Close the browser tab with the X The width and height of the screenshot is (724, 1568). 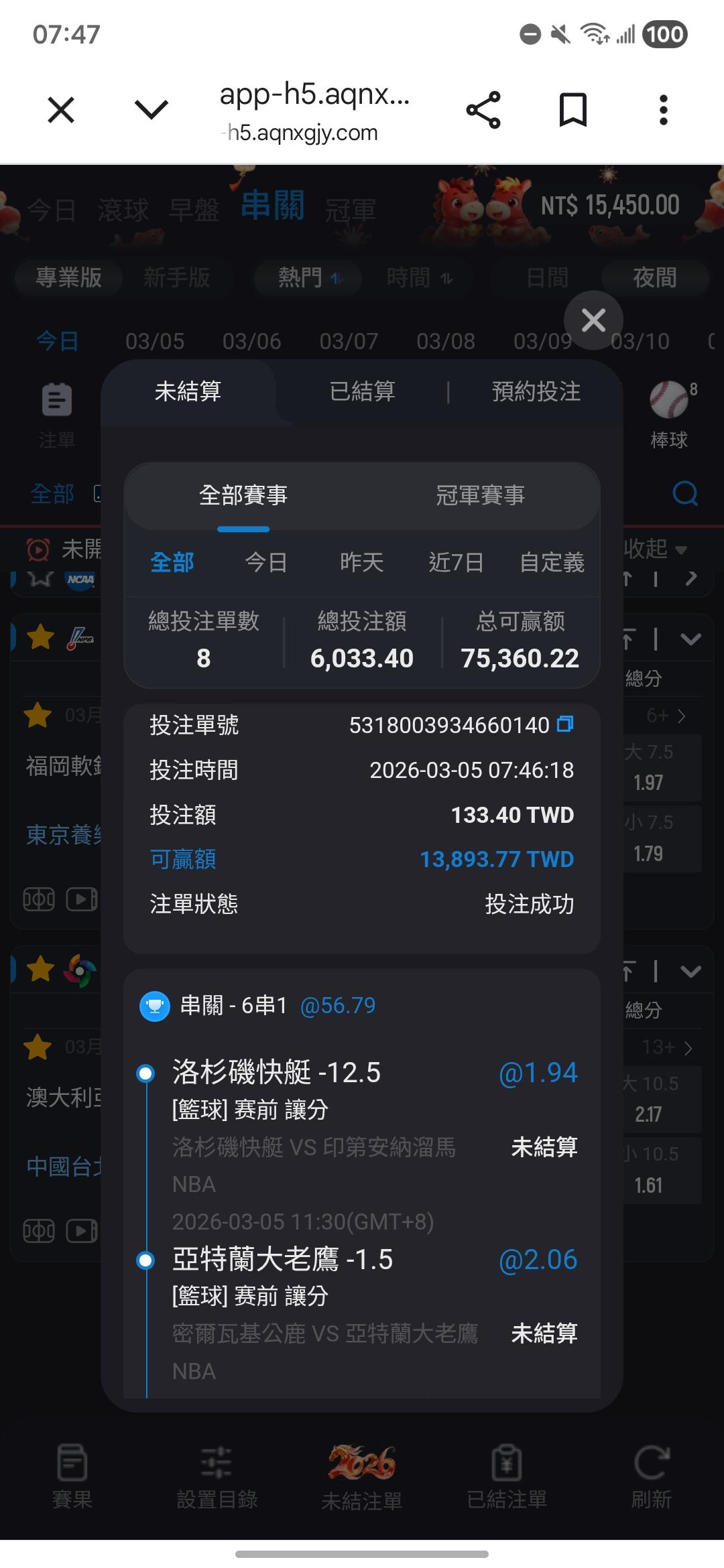click(x=61, y=110)
